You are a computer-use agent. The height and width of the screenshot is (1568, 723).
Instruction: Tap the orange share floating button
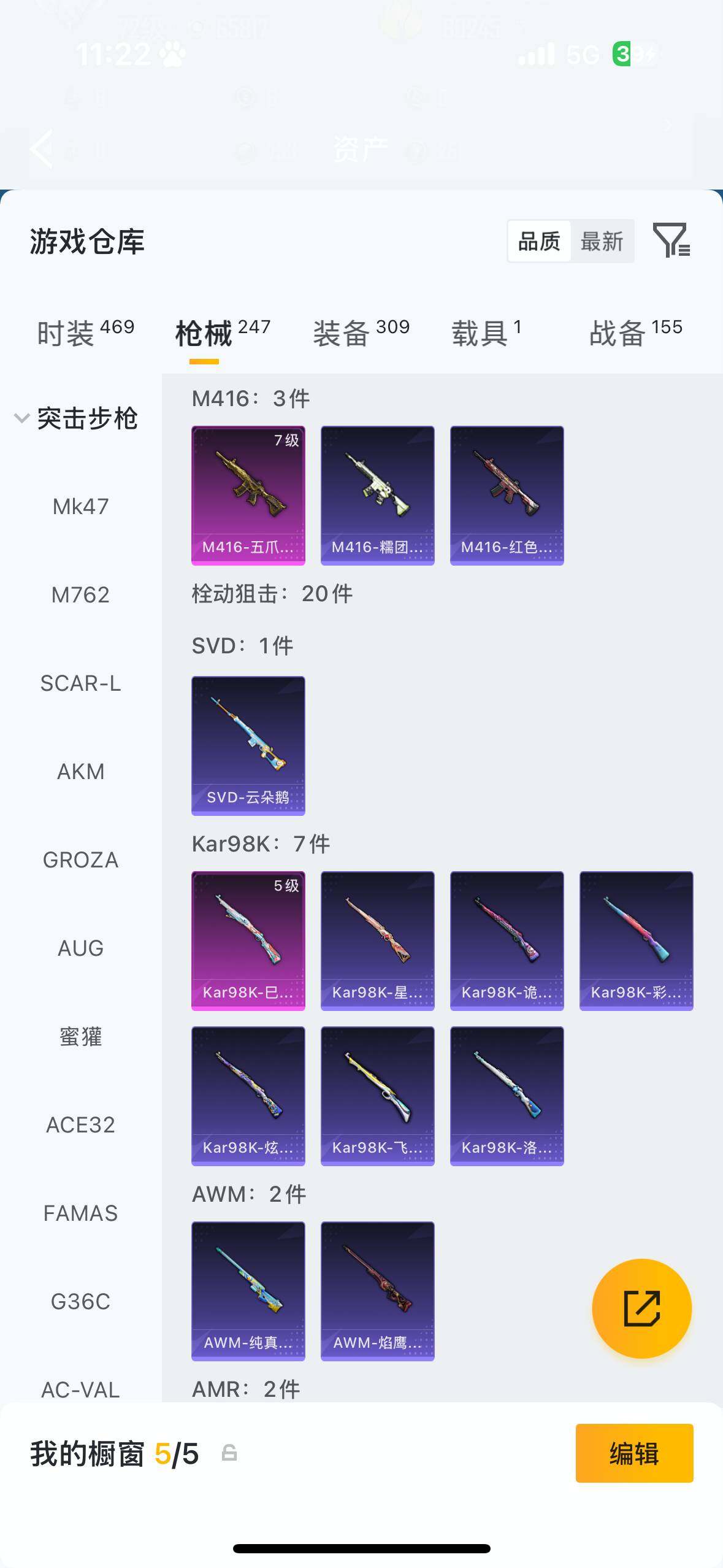tap(641, 1309)
